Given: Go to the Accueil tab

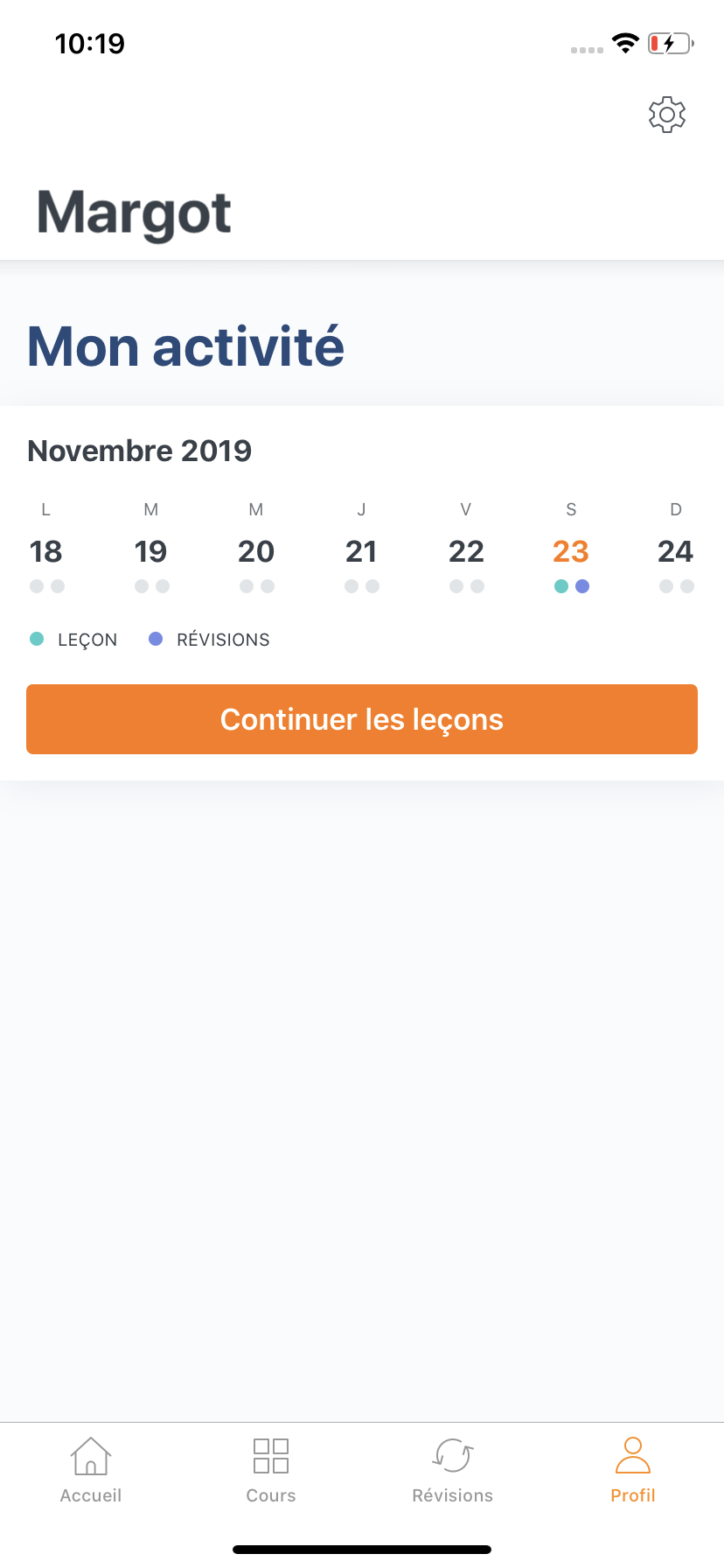Looking at the screenshot, I should coord(91,1470).
